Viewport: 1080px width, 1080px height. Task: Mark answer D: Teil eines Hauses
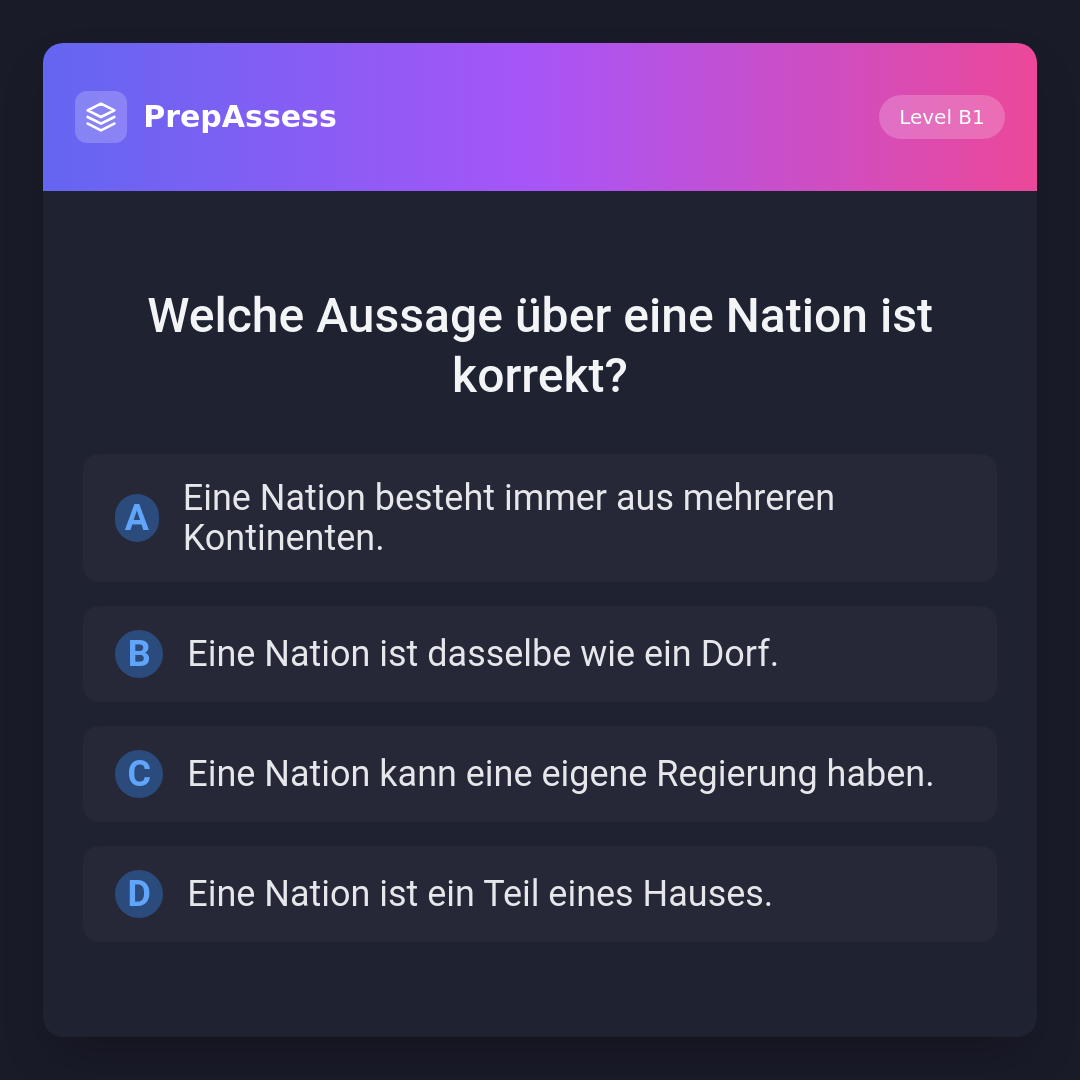pyautogui.click(x=540, y=894)
